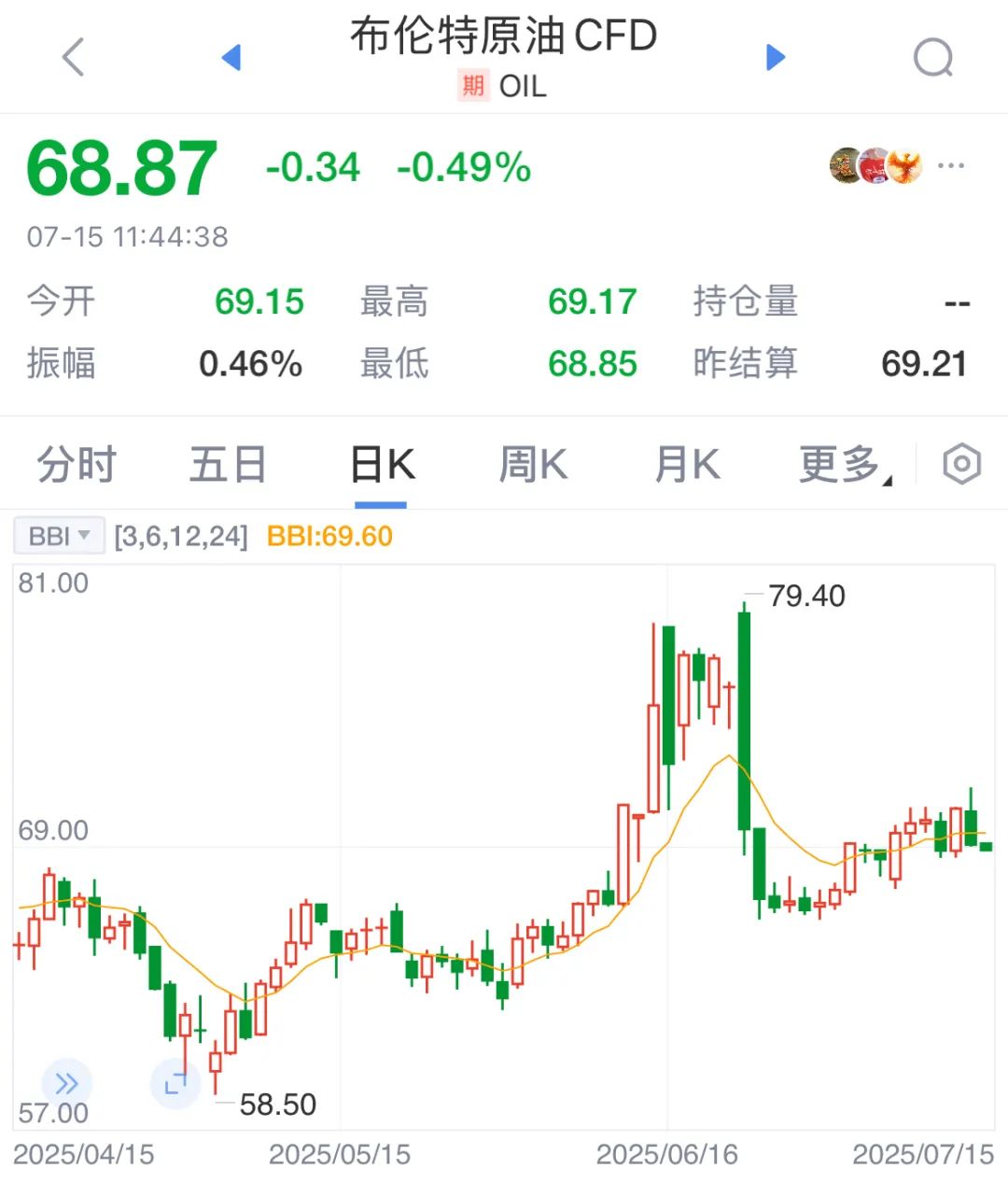
Task: Tap the double-arrow button on the chart
Action: (67, 1083)
